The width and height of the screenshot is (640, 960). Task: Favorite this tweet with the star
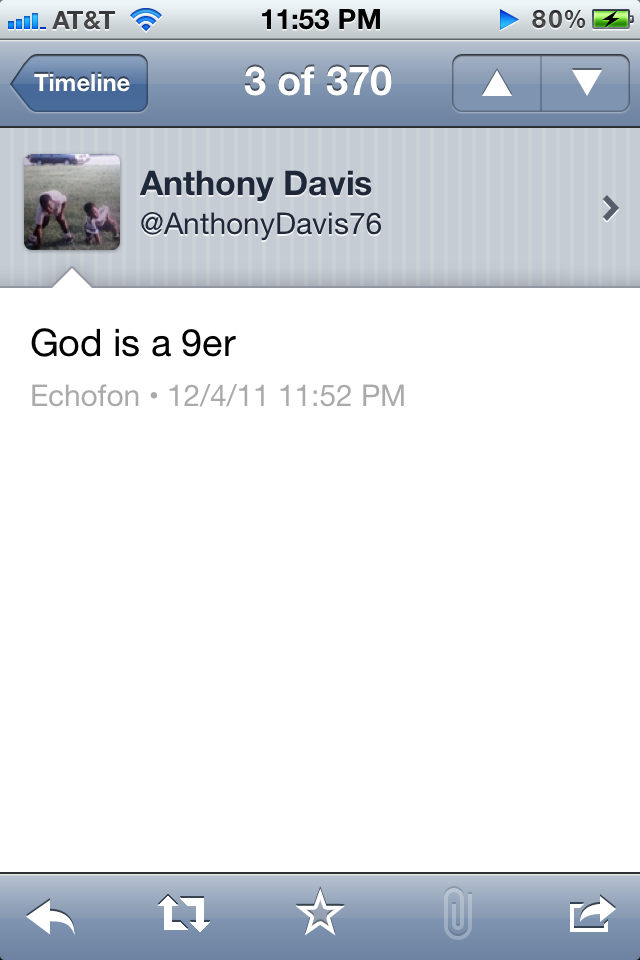pos(320,914)
